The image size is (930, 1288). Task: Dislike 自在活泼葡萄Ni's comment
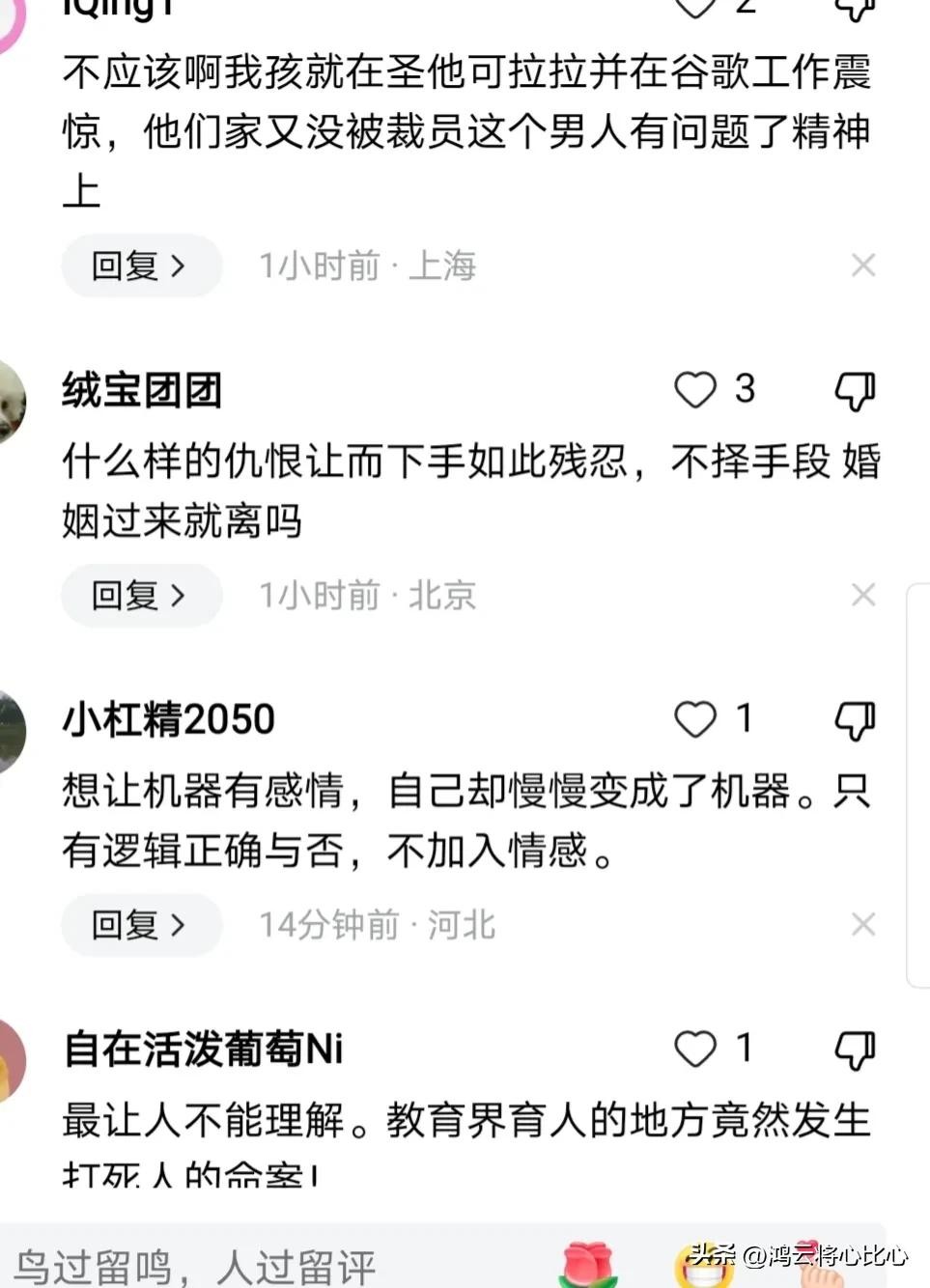[x=855, y=1049]
